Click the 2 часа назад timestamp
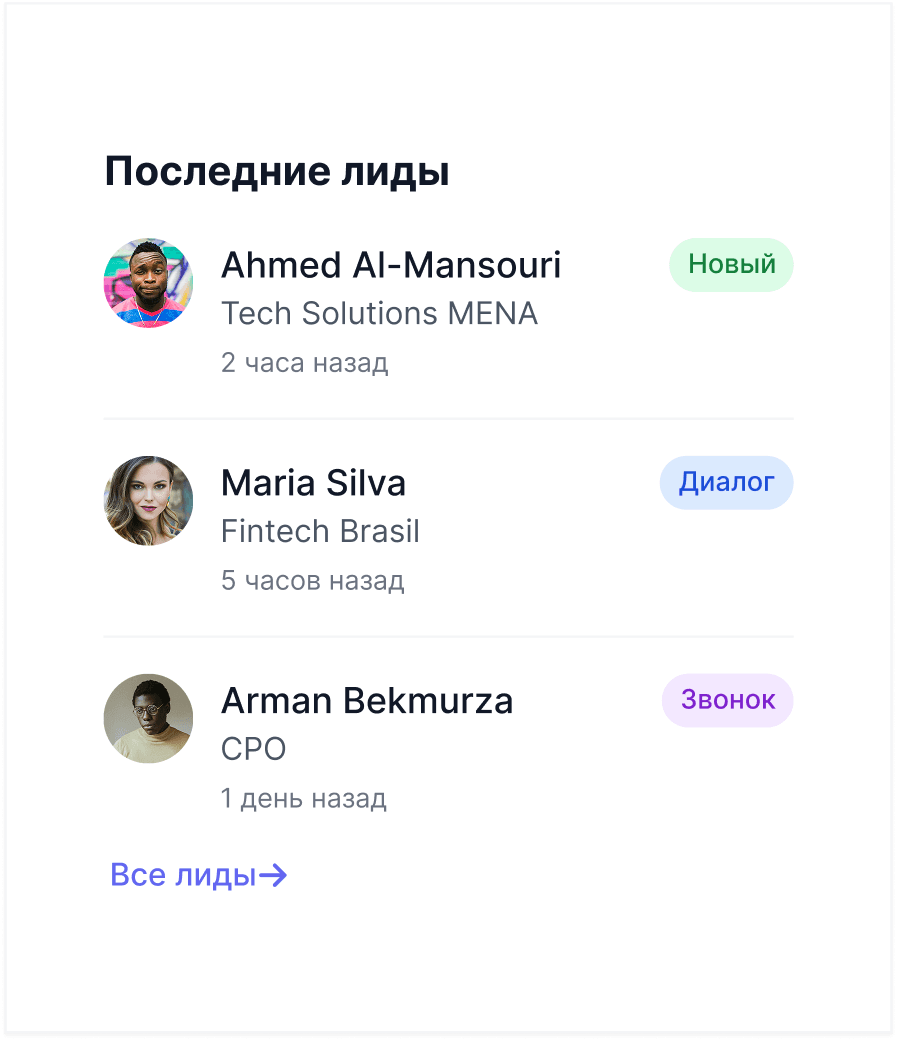Viewport: 897px width, 1040px height. (304, 363)
